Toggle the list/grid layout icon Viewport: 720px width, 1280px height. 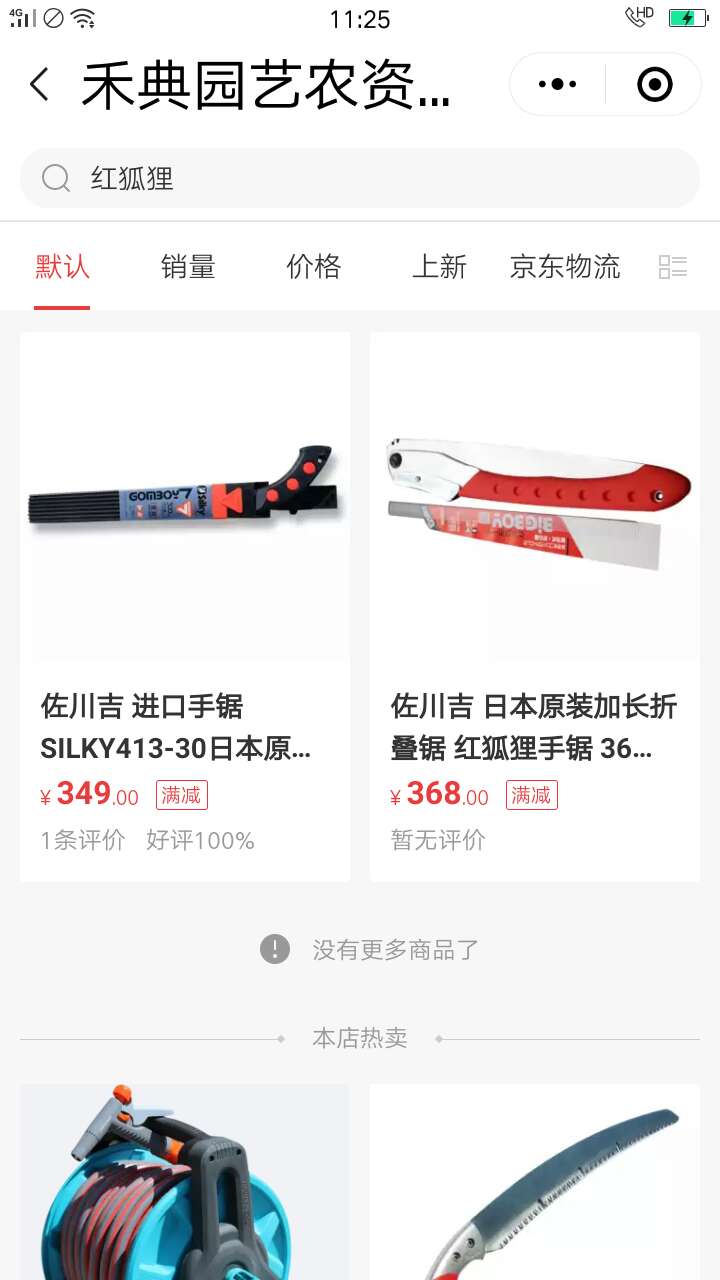click(673, 267)
